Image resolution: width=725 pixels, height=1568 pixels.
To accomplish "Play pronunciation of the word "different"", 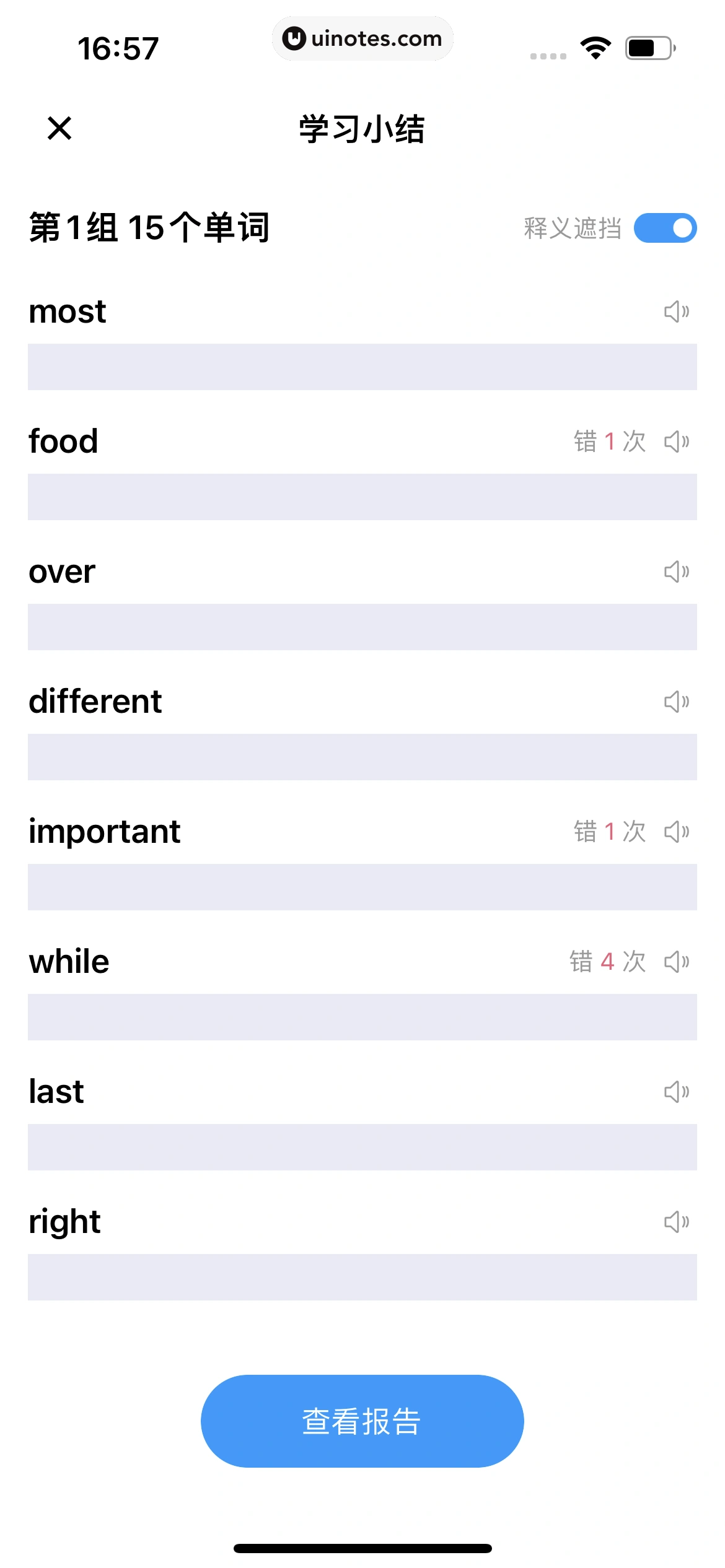I will [x=677, y=701].
